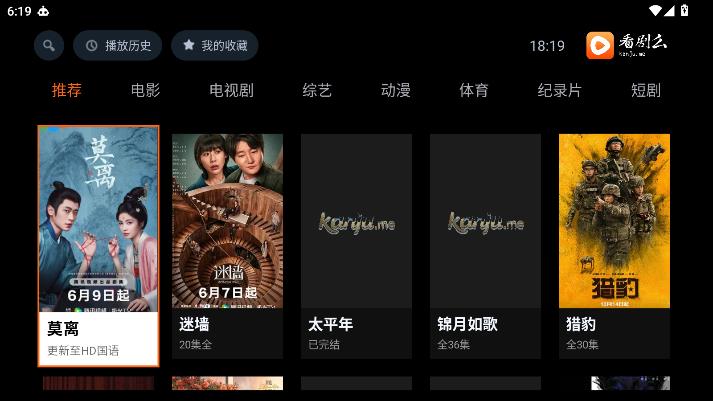Switch to the 电影 tab
This screenshot has height=401, width=713.
click(x=146, y=90)
